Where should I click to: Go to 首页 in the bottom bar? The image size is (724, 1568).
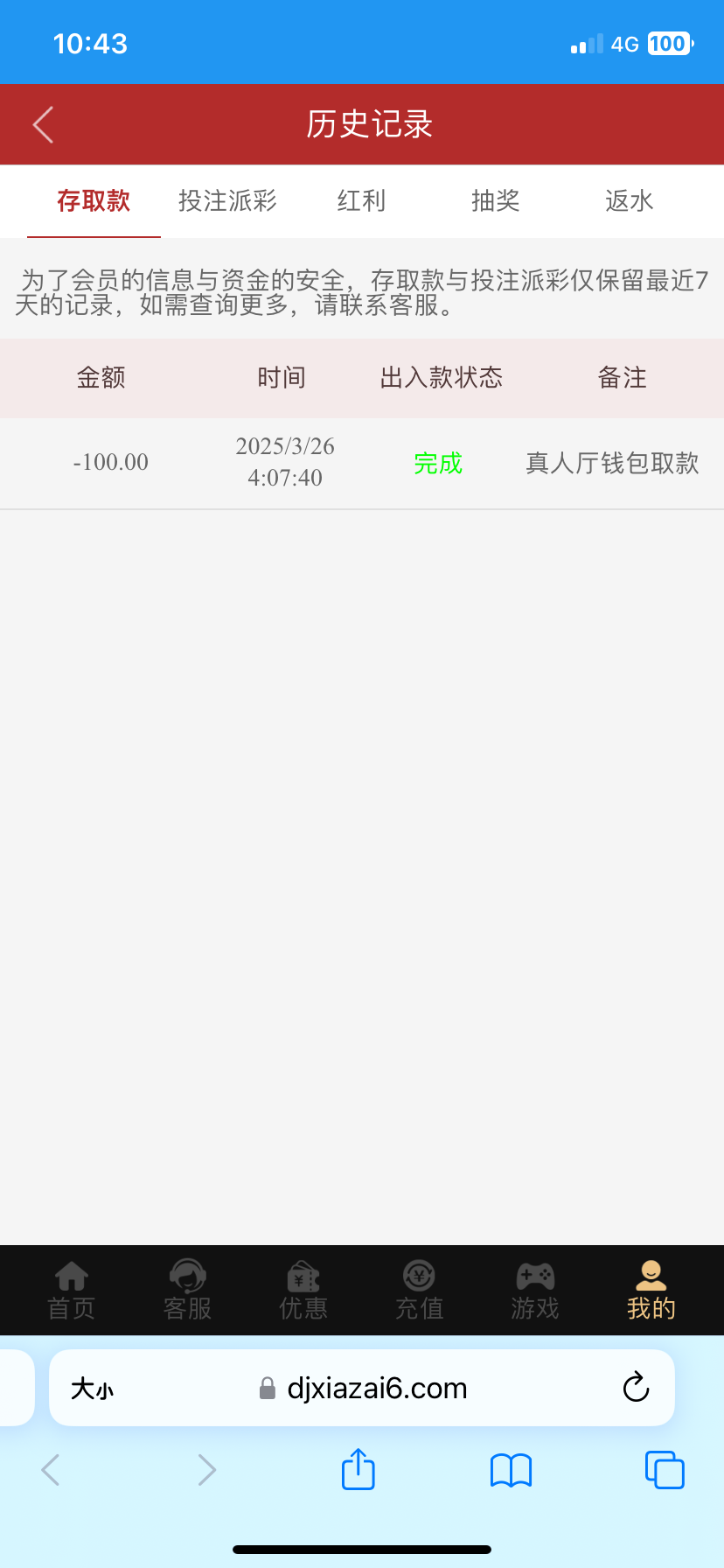pyautogui.click(x=71, y=1291)
